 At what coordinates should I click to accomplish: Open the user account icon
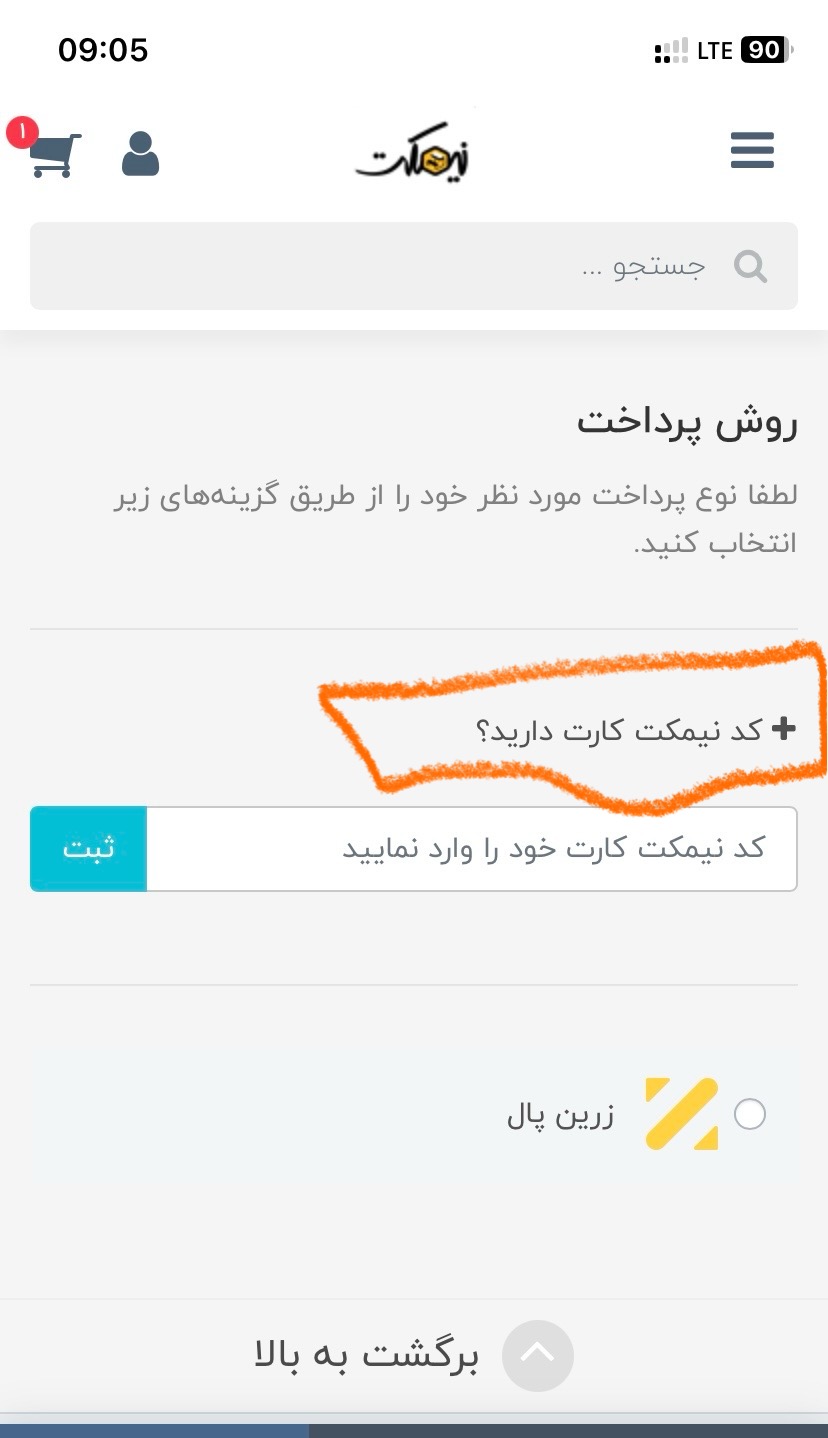pyautogui.click(x=140, y=154)
